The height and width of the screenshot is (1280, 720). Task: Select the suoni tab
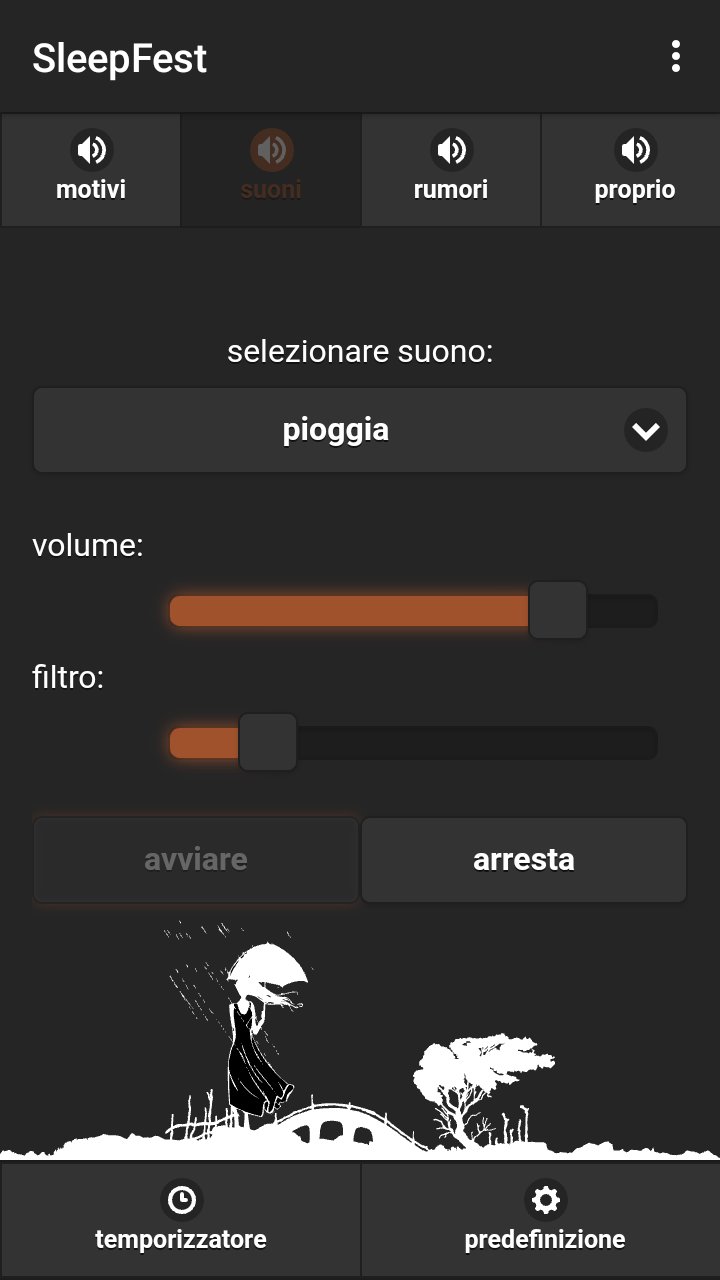271,170
